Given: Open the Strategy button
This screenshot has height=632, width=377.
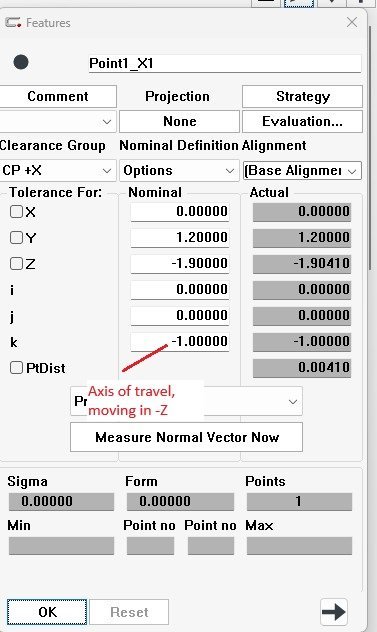Looking at the screenshot, I should coord(302,96).
